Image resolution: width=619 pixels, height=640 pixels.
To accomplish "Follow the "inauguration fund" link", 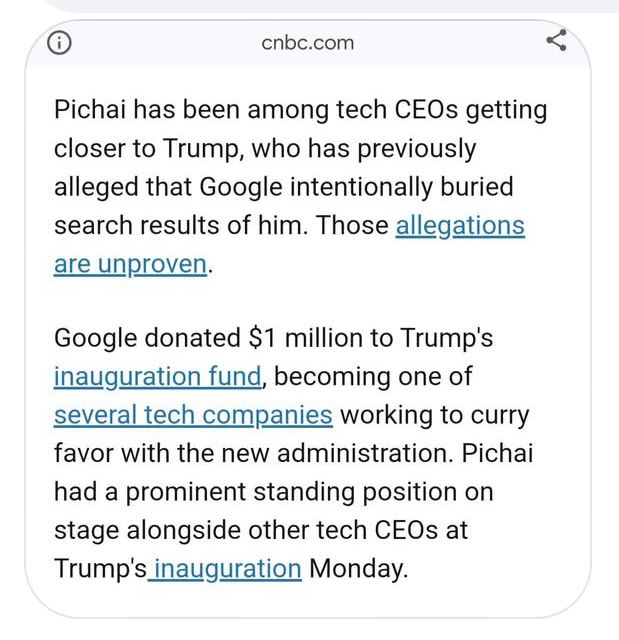I will (x=157, y=377).
